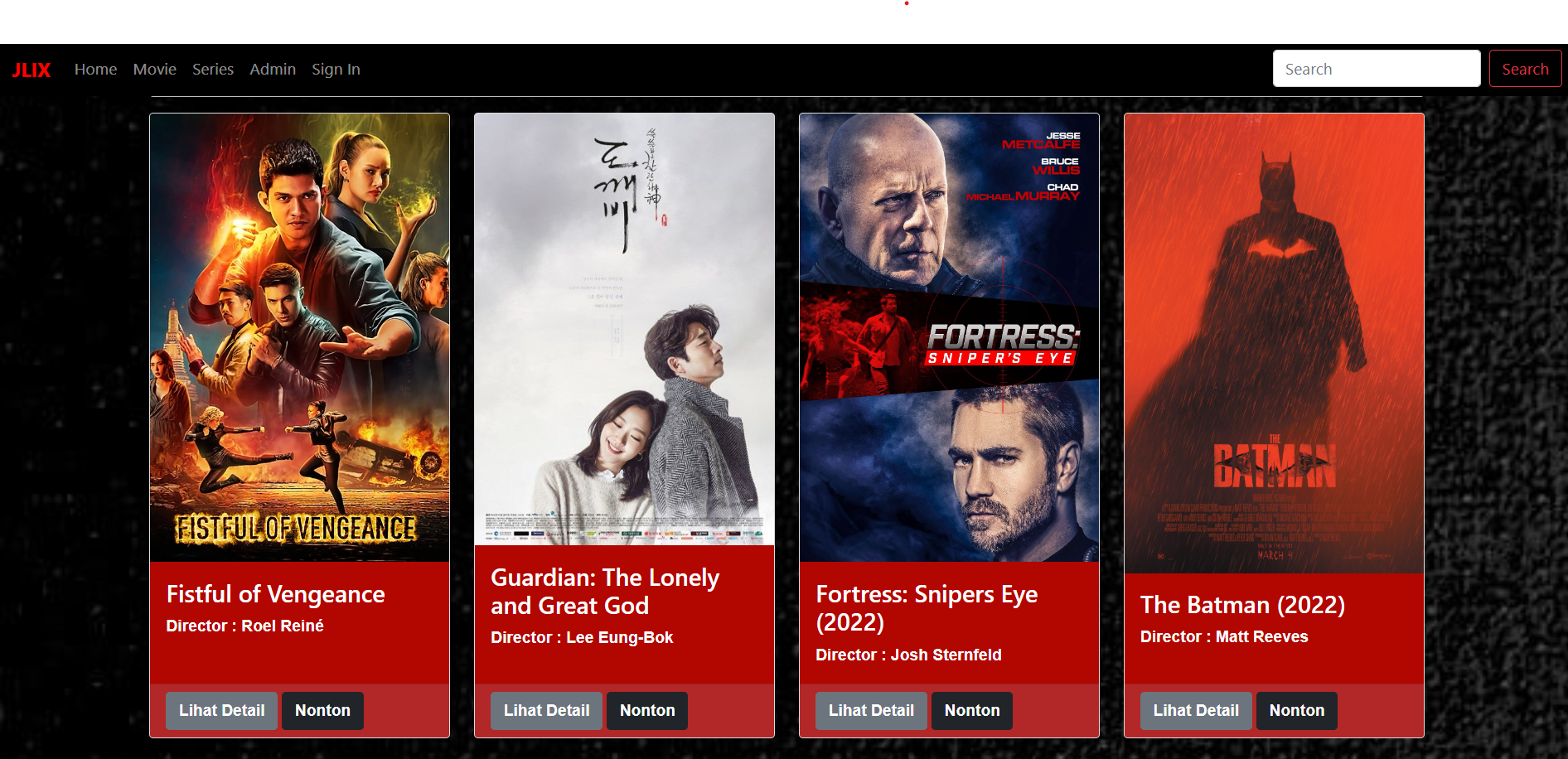Viewport: 1568px width, 759px height.
Task: View details for Fistful of Vengeance
Action: (221, 710)
